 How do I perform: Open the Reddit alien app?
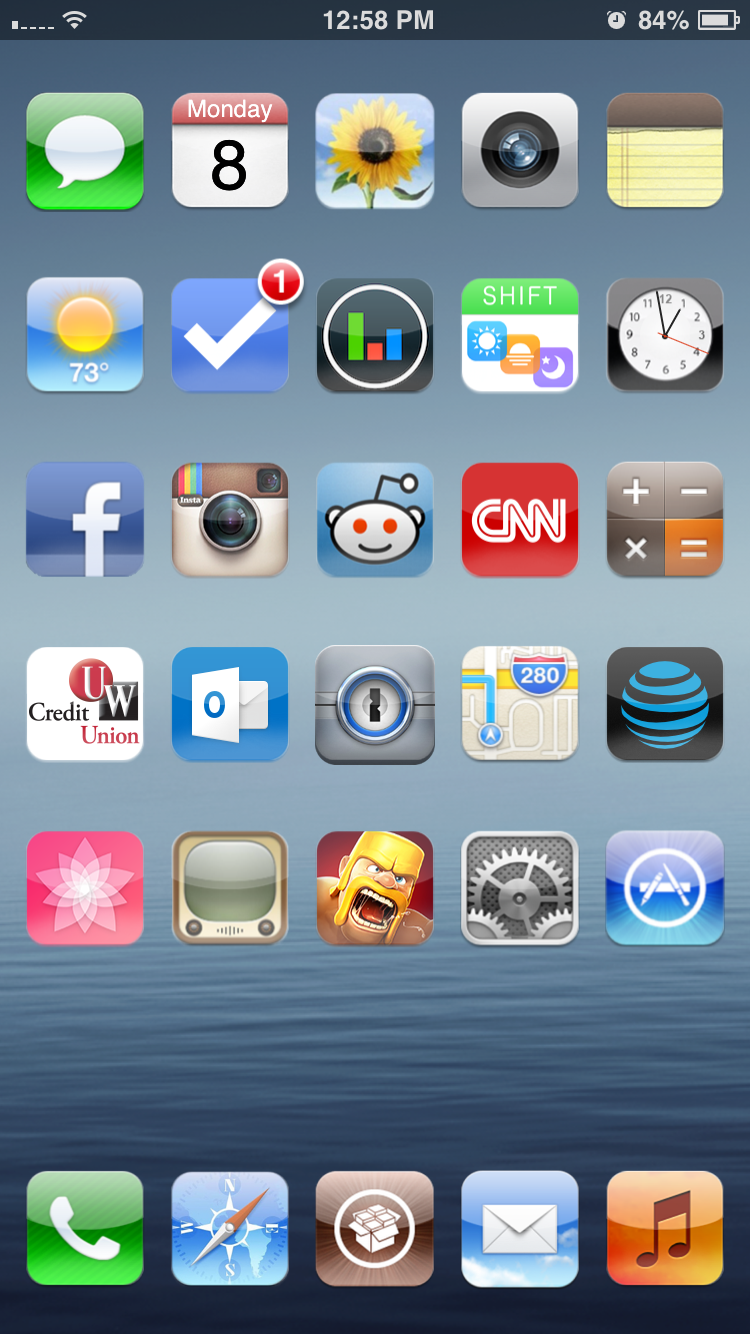(375, 519)
